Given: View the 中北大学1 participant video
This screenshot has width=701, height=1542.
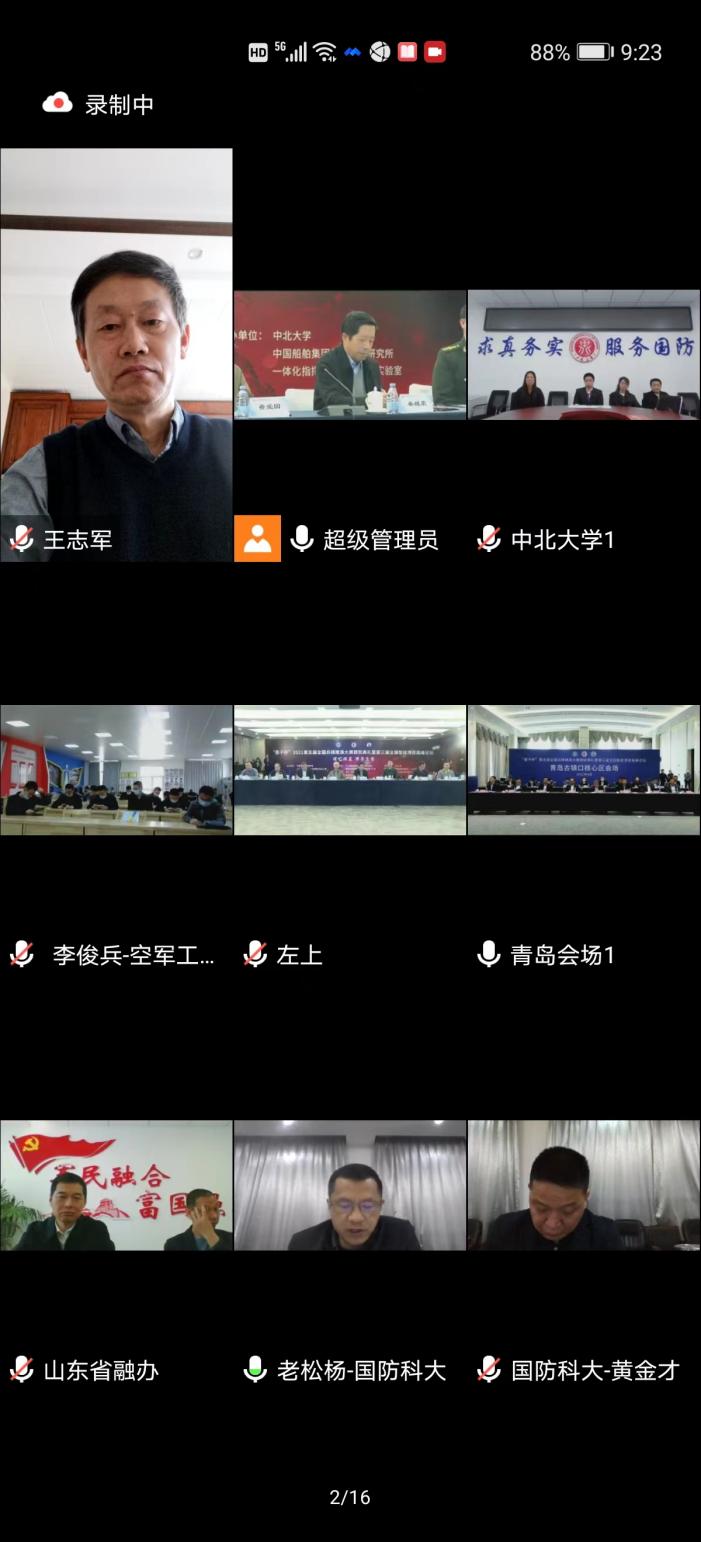Looking at the screenshot, I should coord(584,355).
